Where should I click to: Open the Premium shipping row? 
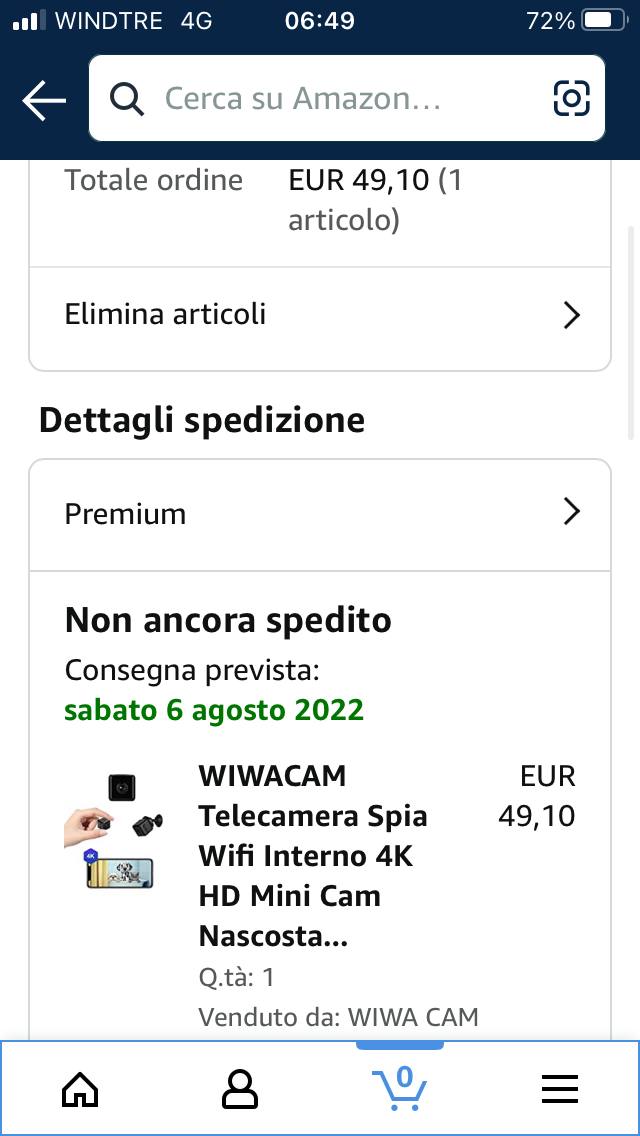coord(320,514)
